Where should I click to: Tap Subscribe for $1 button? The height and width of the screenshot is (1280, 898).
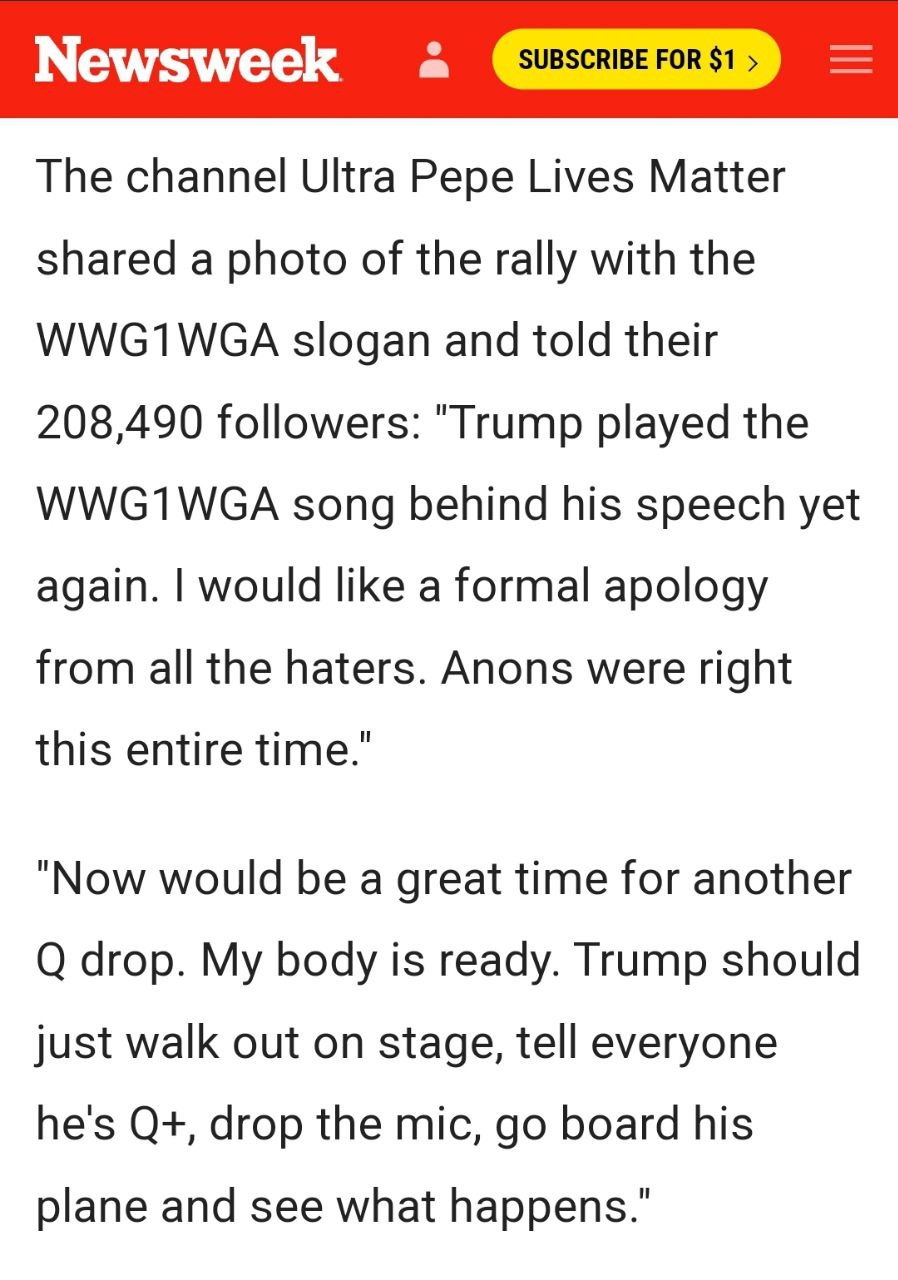636,60
